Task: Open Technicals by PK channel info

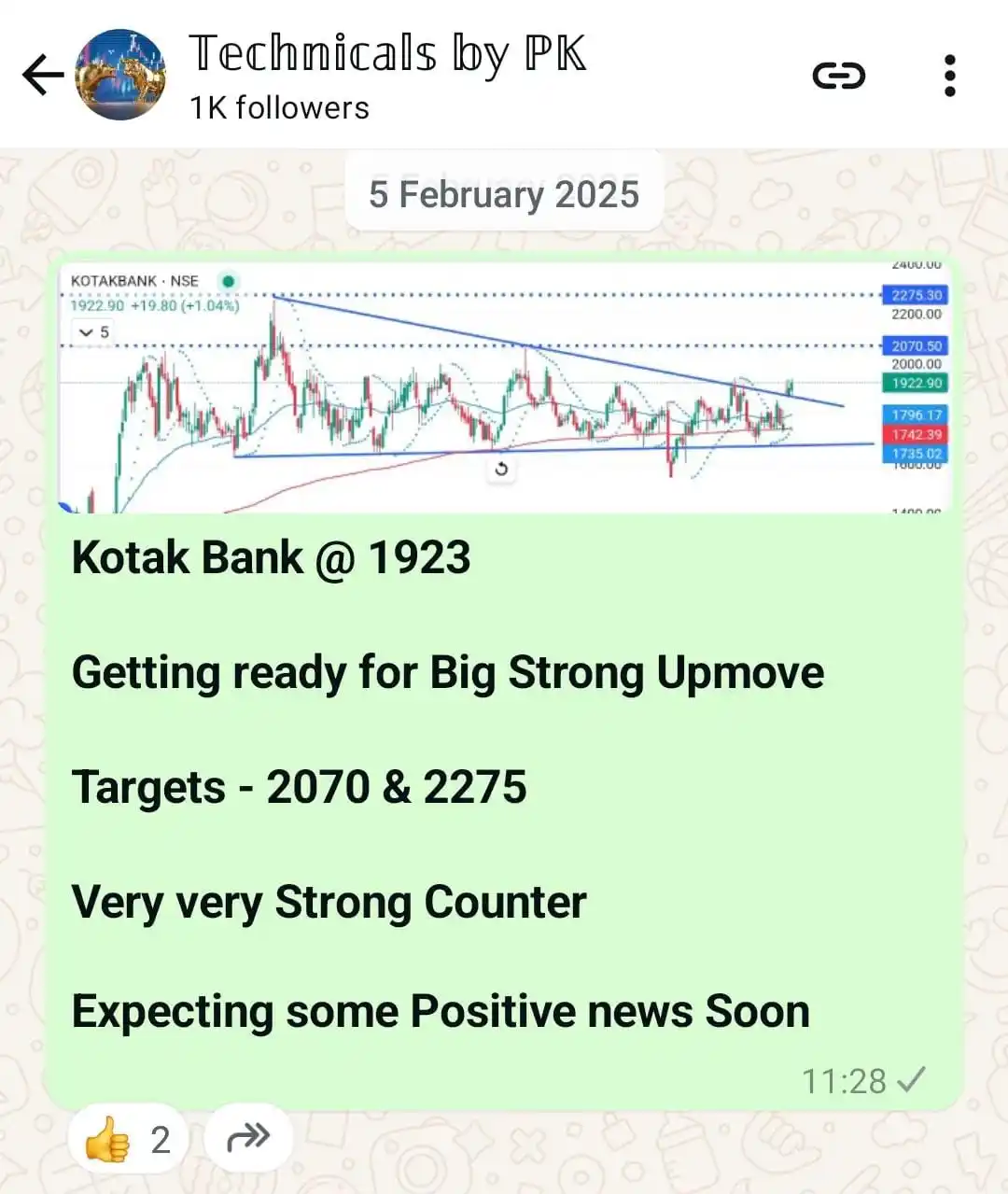Action: pyautogui.click(x=387, y=75)
